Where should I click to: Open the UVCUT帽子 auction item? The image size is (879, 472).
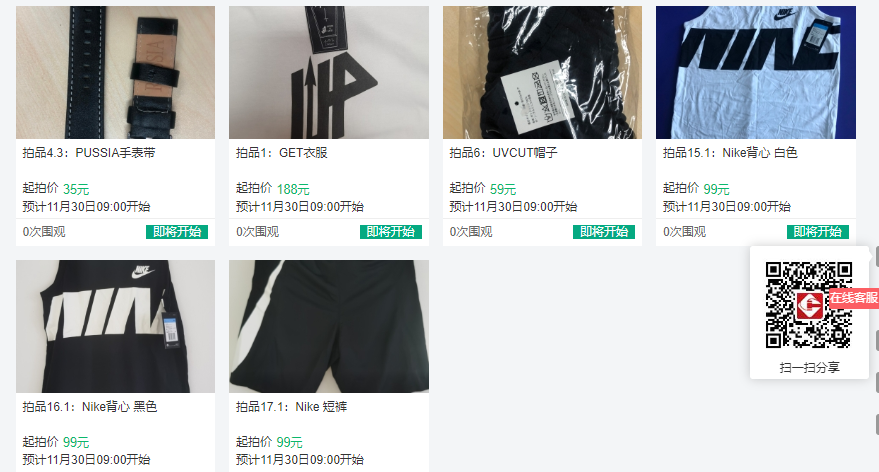pos(541,73)
